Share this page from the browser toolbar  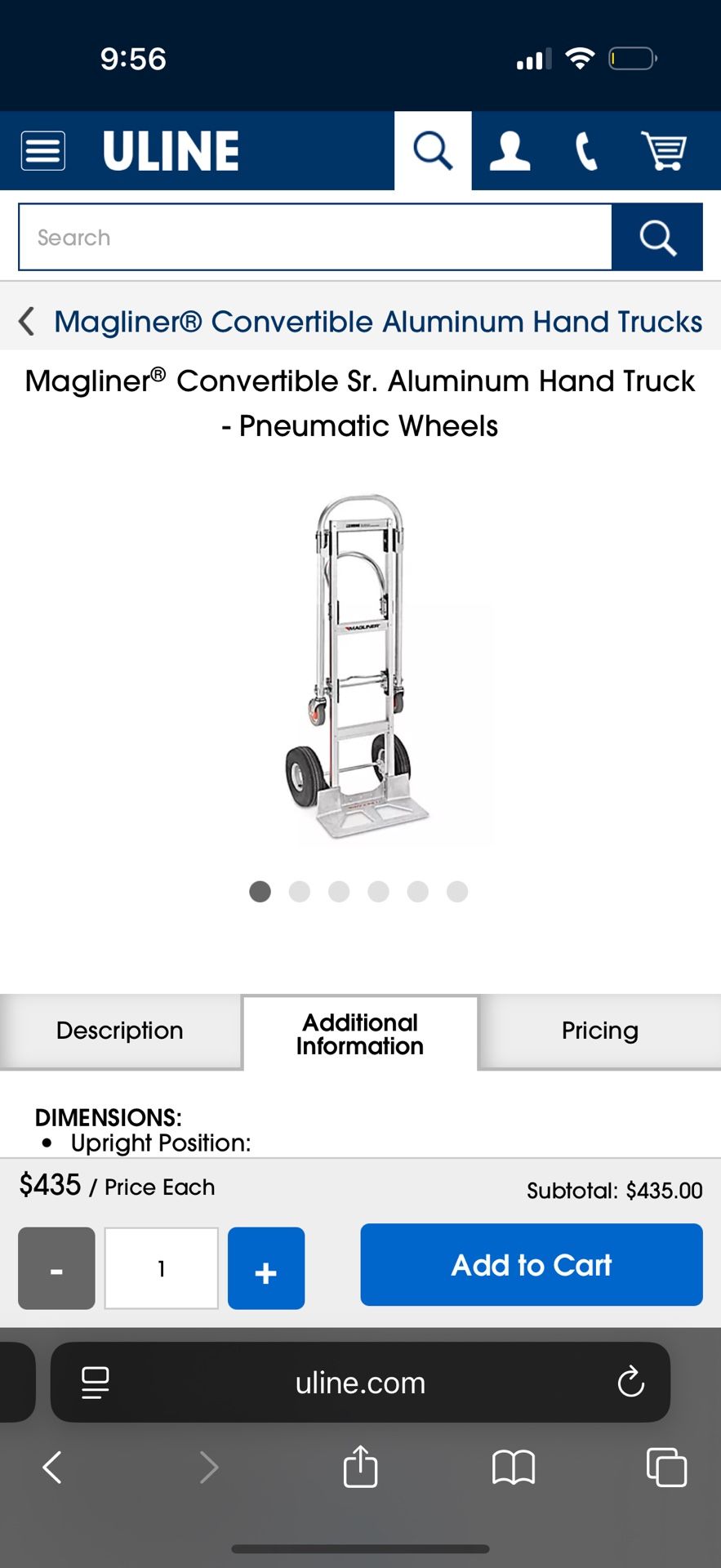click(360, 1468)
